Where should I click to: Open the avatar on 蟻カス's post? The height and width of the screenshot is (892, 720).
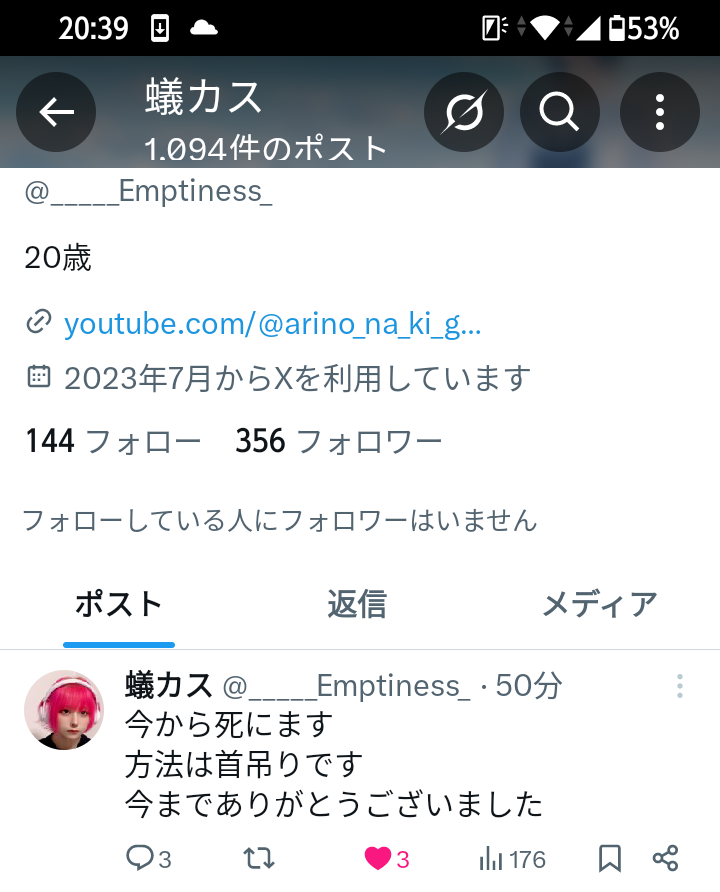click(64, 710)
